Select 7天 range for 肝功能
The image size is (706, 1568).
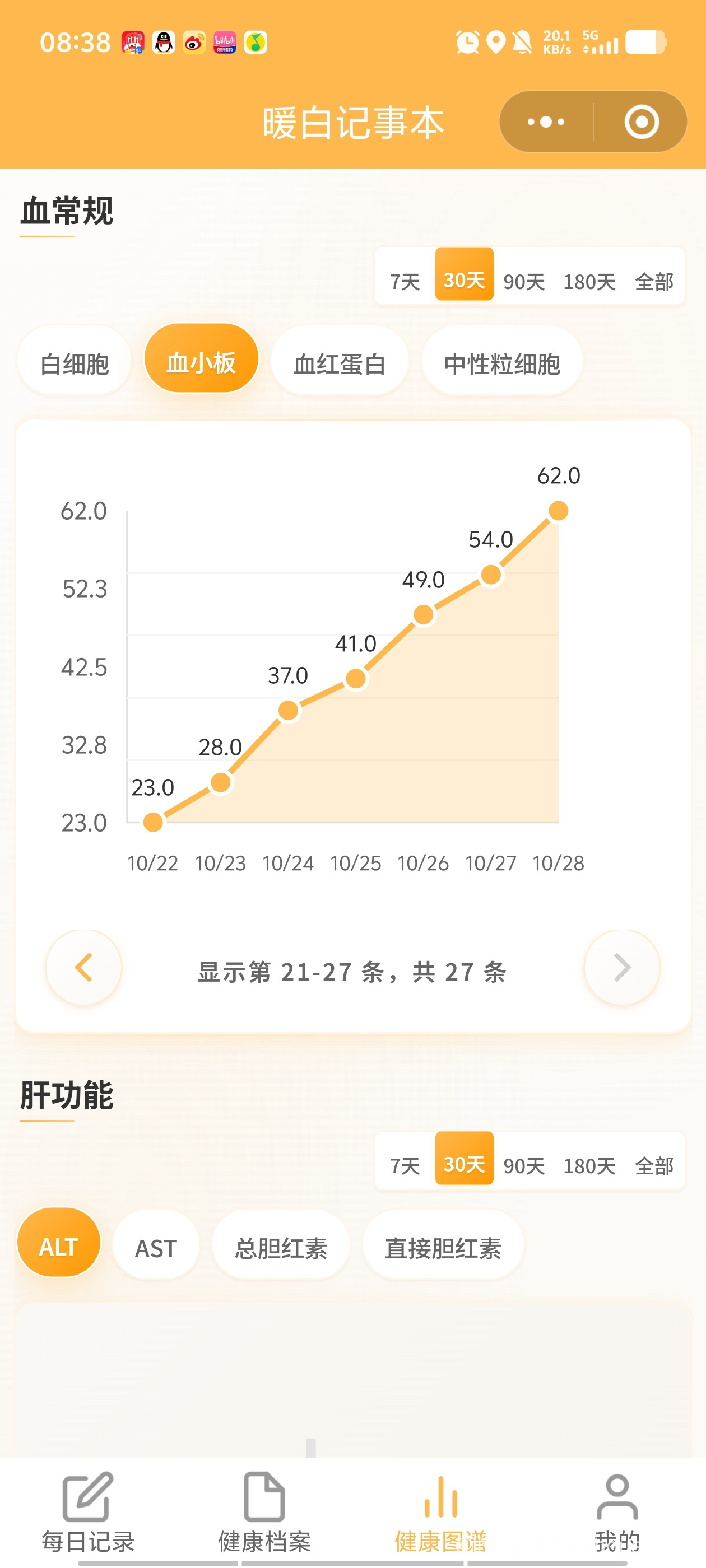click(405, 1166)
